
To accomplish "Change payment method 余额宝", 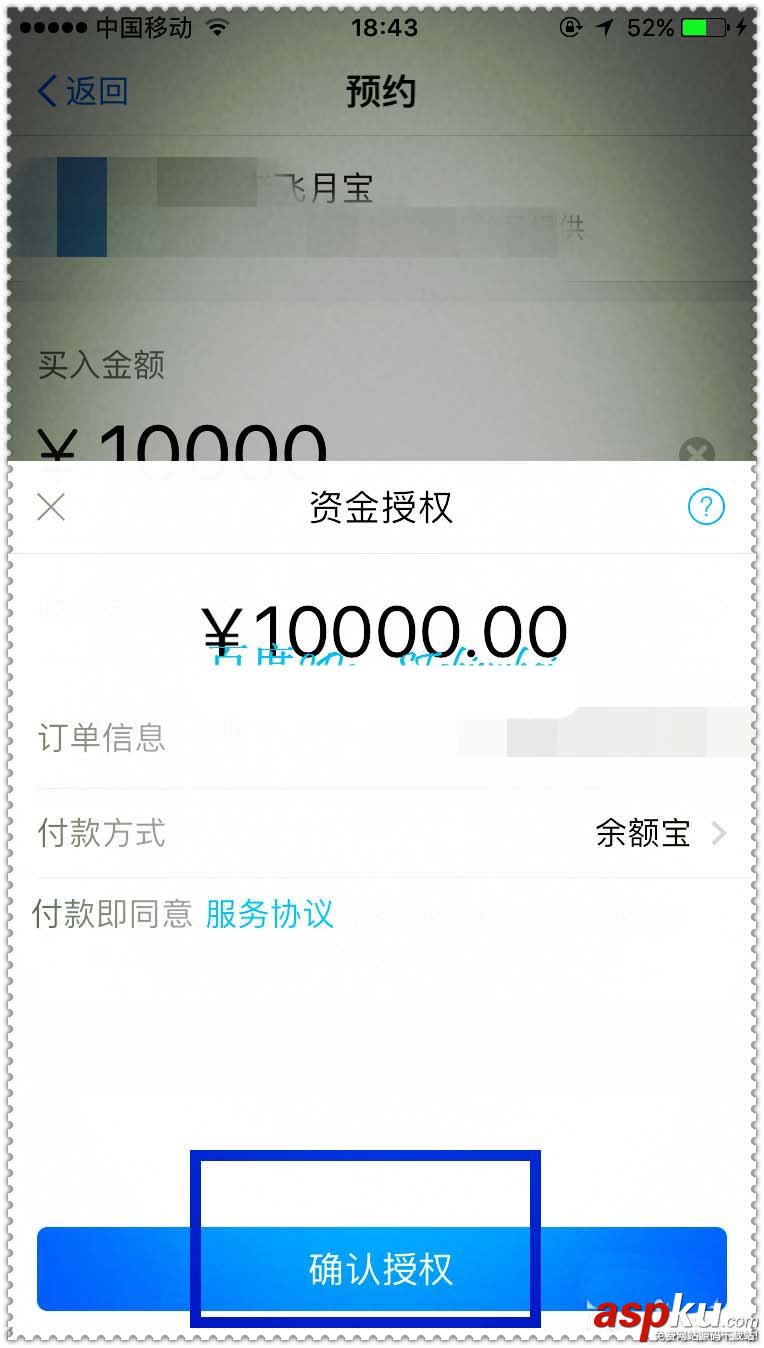I will (658, 833).
